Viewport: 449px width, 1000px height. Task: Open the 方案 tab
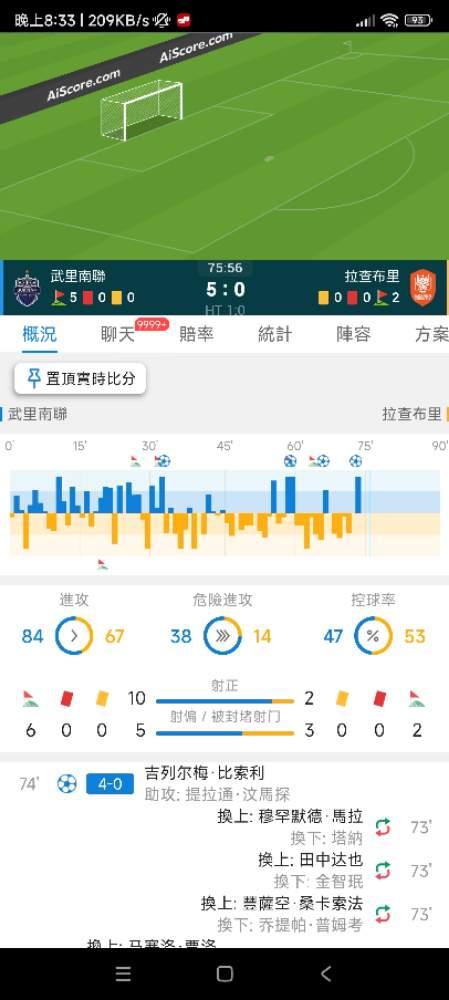click(432, 334)
